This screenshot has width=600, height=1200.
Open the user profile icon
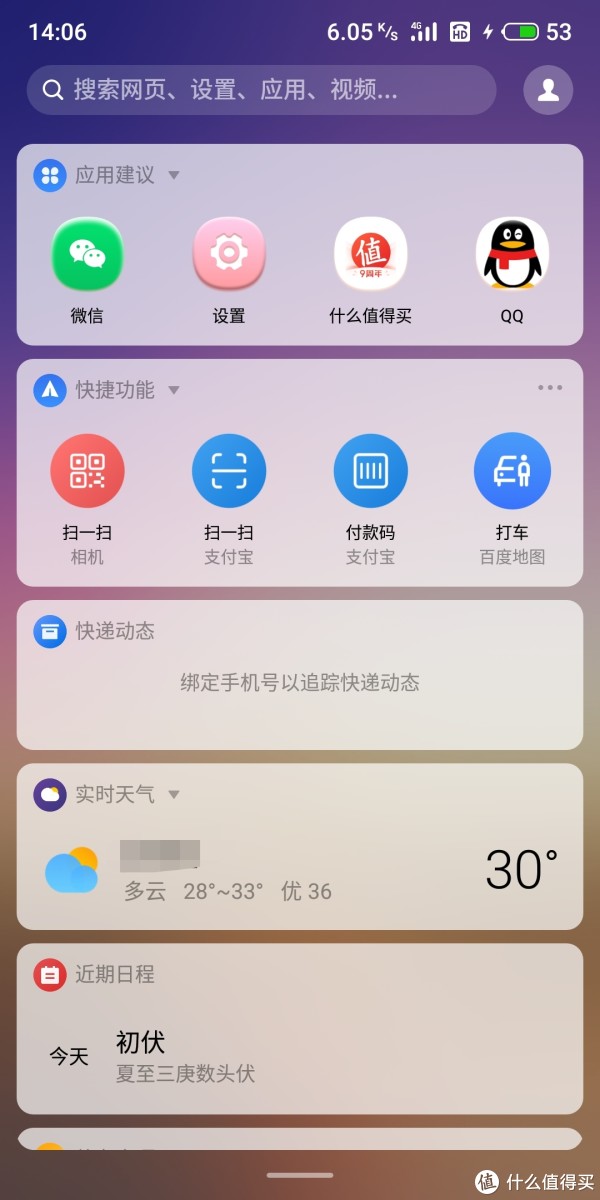[x=548, y=90]
